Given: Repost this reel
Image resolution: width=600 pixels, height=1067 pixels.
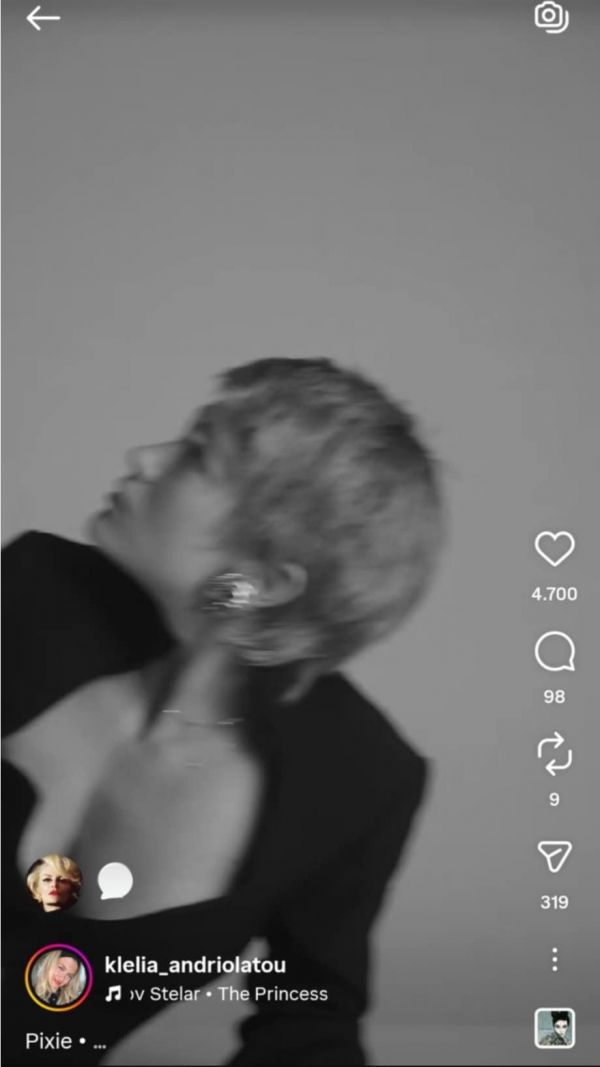Looking at the screenshot, I should point(554,755).
